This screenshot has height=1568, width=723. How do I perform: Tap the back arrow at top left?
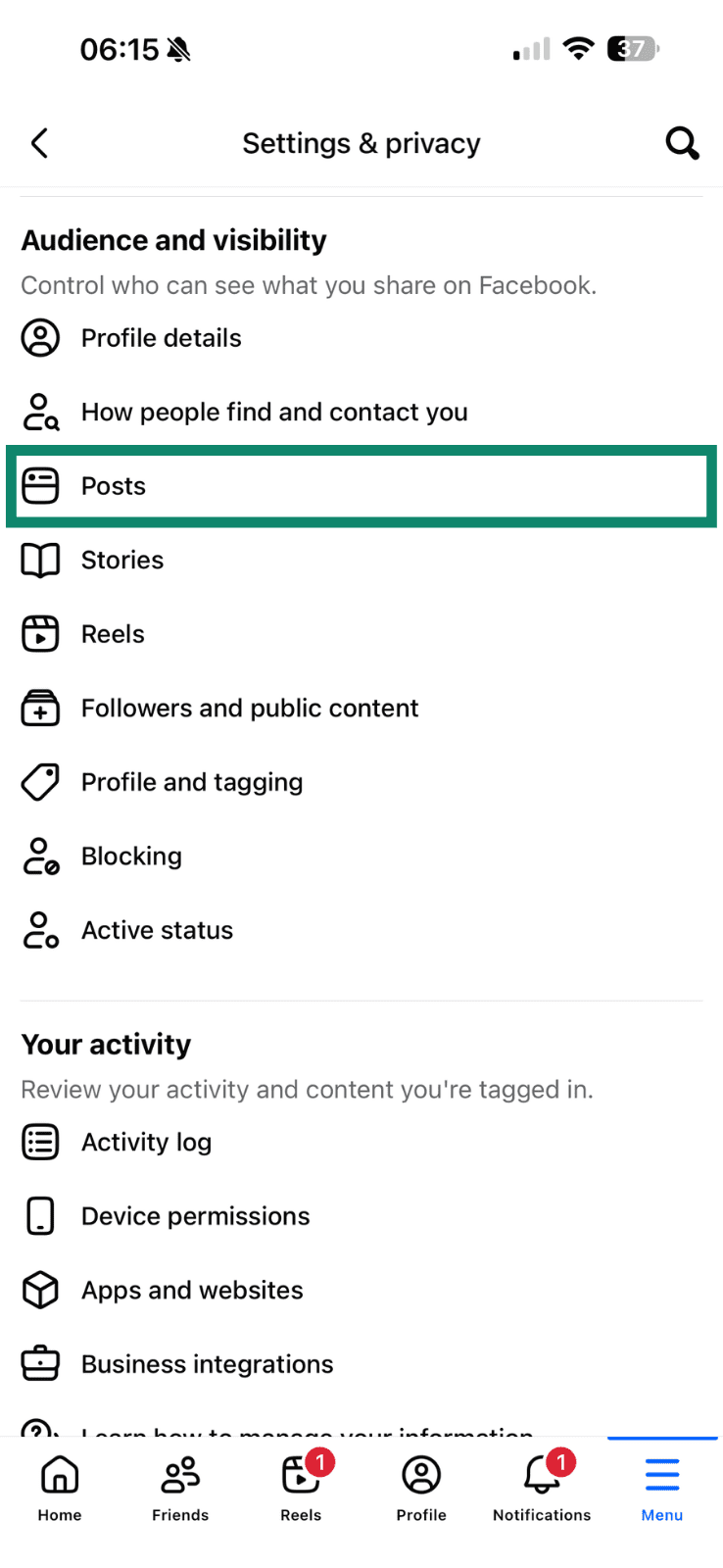(39, 142)
